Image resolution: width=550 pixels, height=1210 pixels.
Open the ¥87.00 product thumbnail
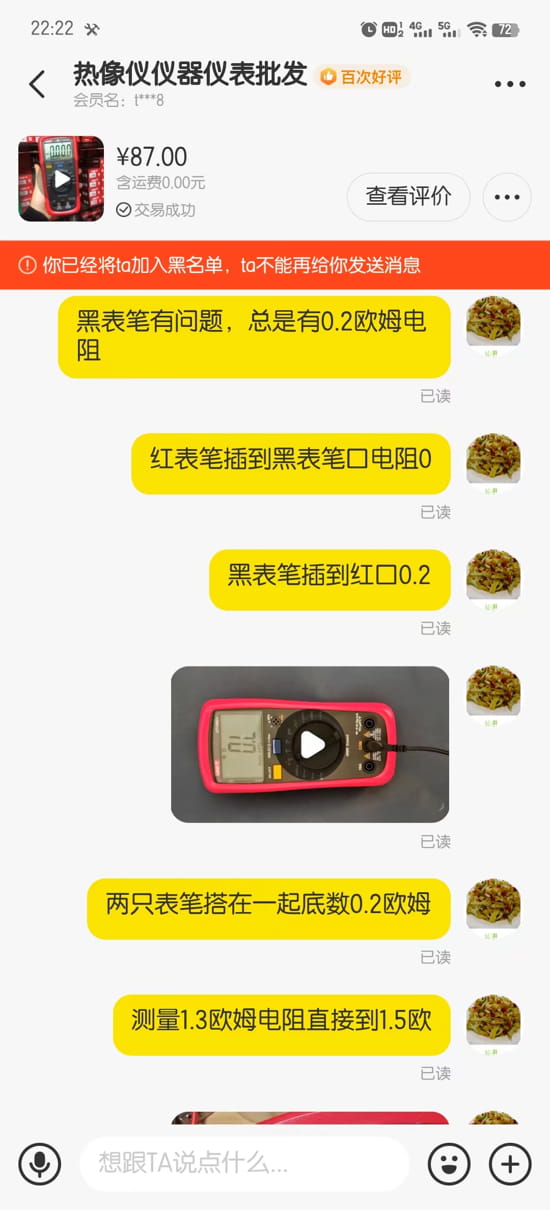(61, 179)
